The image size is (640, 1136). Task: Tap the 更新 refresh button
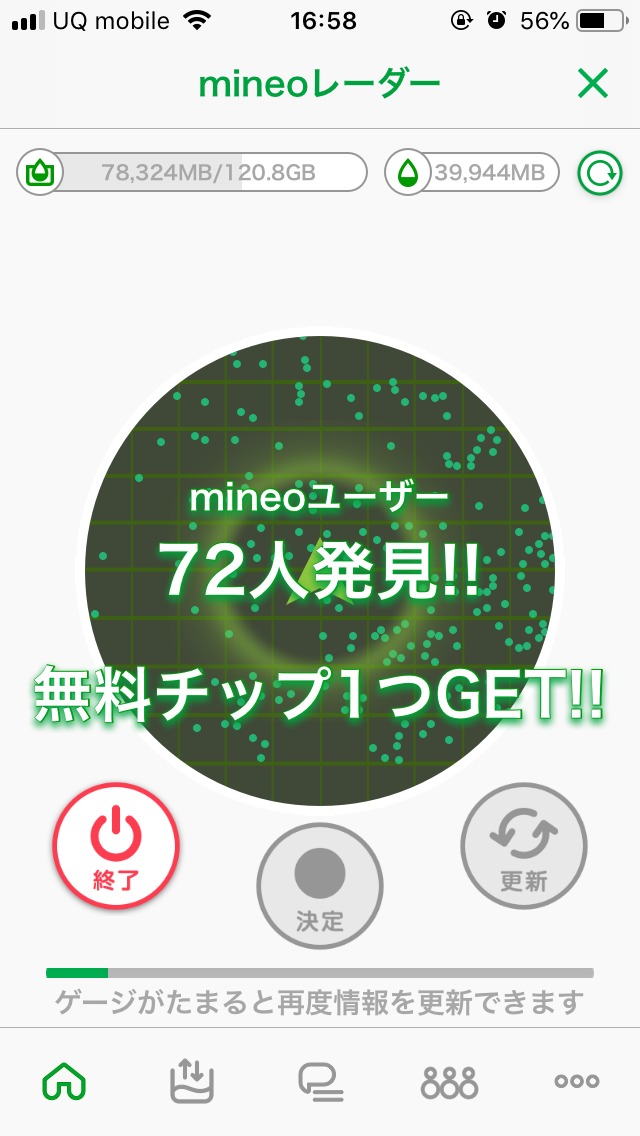[x=524, y=846]
